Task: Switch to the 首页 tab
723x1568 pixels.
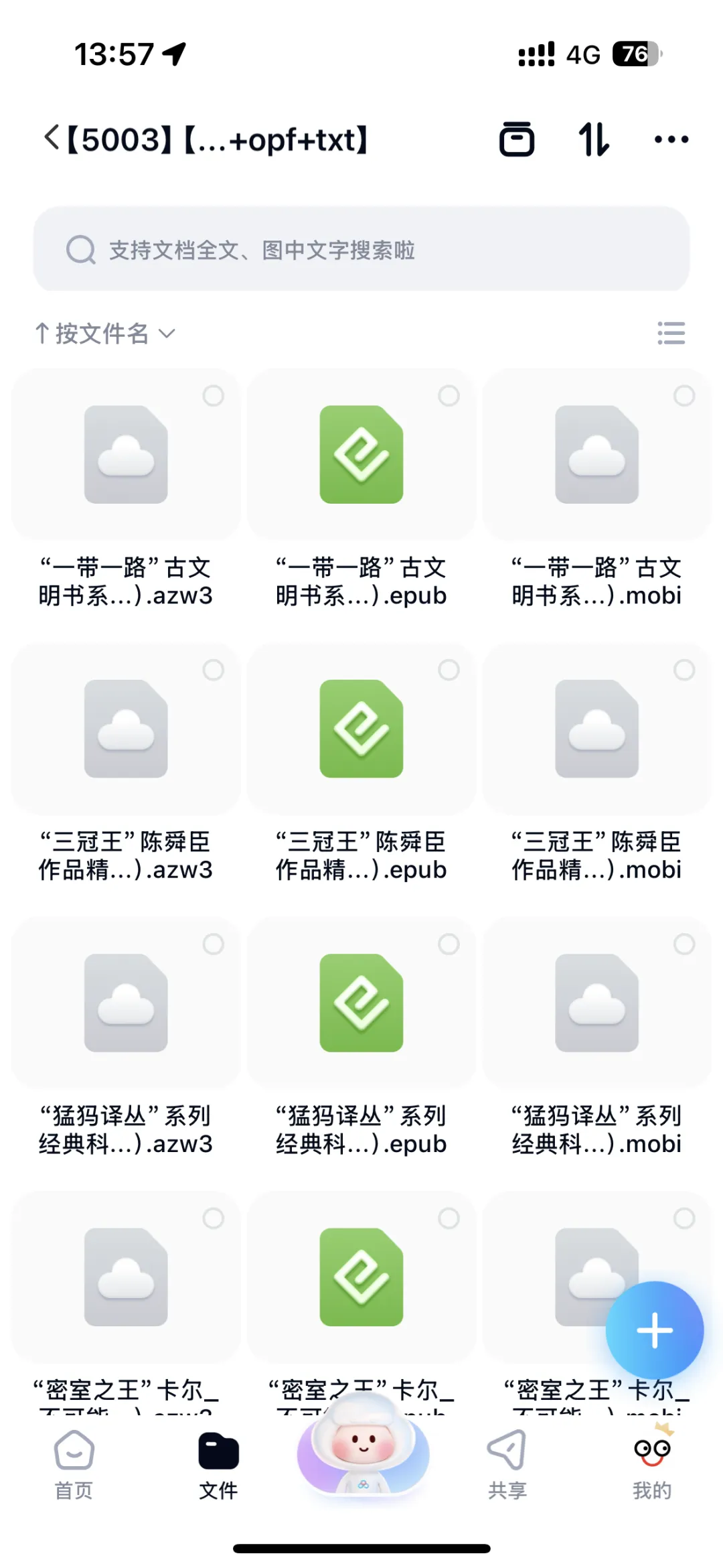Action: (74, 1466)
